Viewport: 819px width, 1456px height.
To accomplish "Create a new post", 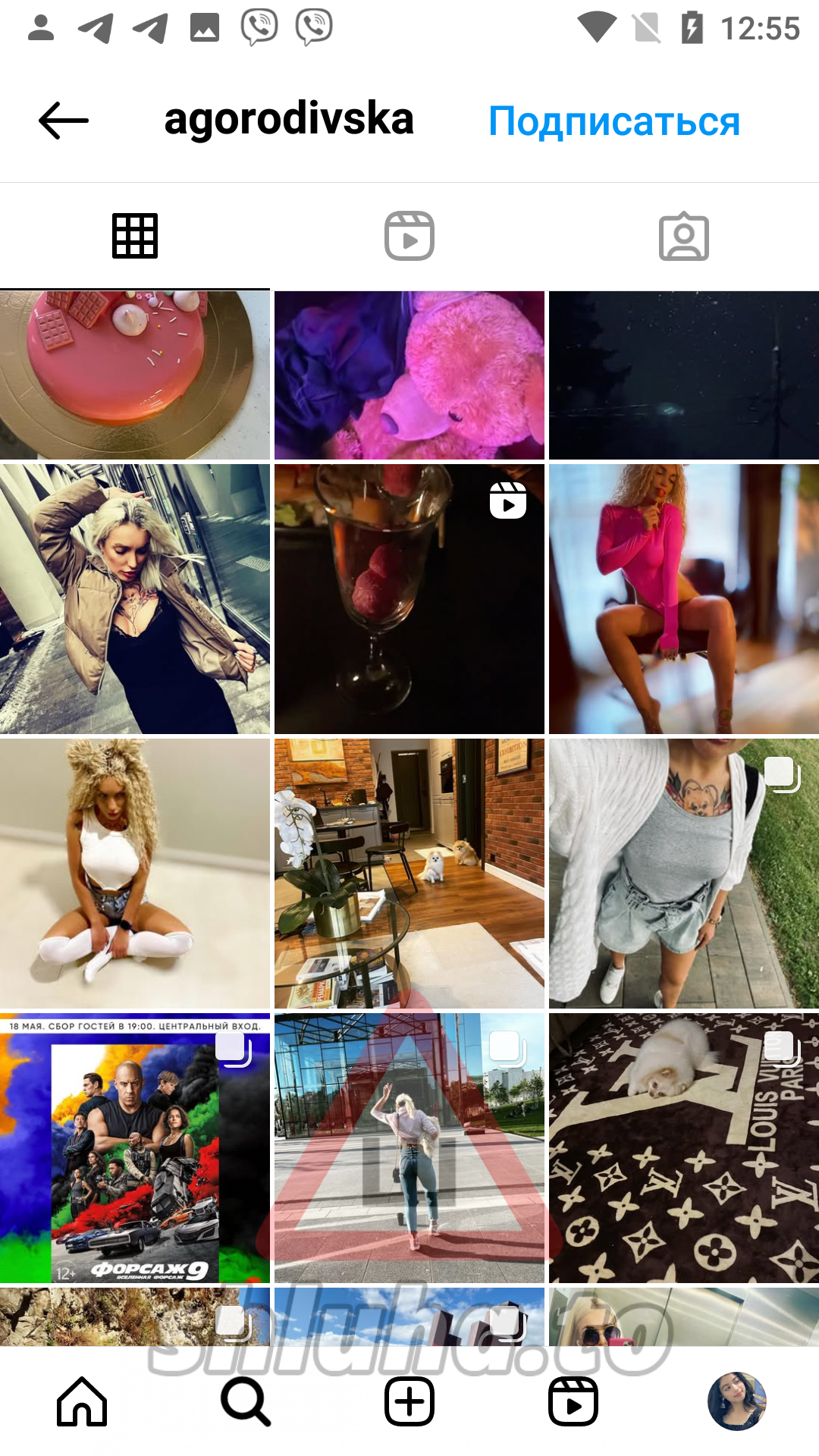I will (x=409, y=1401).
